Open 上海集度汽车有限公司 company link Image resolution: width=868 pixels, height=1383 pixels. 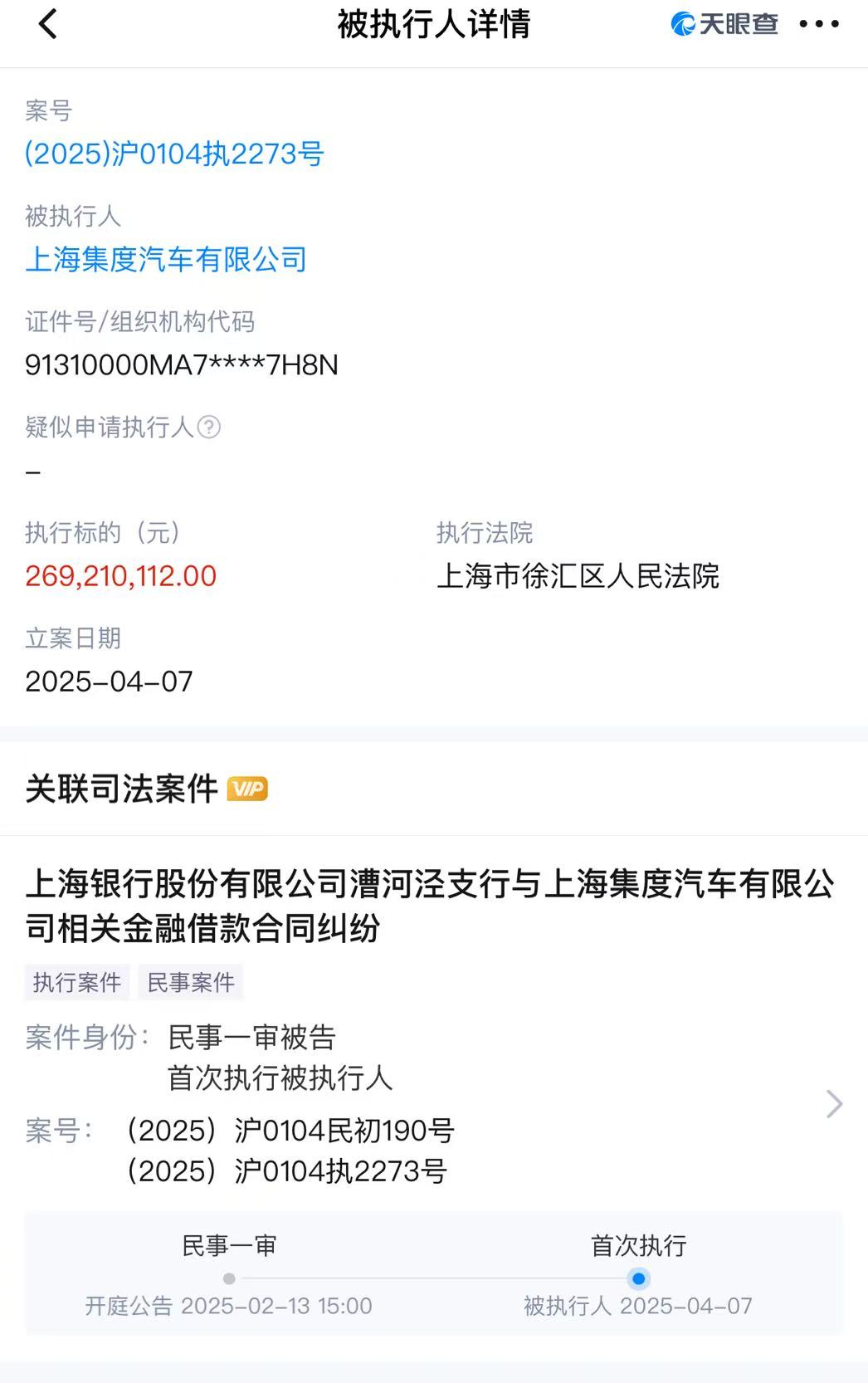(166, 260)
